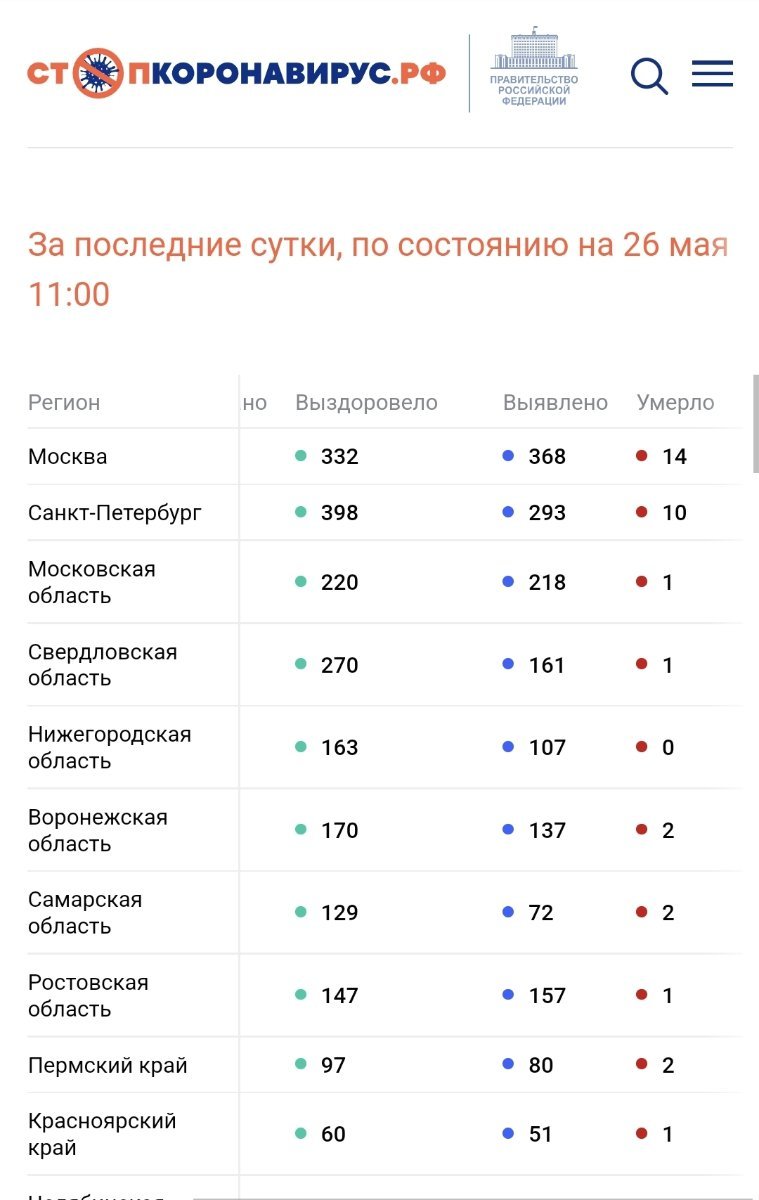Image resolution: width=759 pixels, height=1200 pixels.
Task: Open the site search magnifier
Action: pos(649,75)
